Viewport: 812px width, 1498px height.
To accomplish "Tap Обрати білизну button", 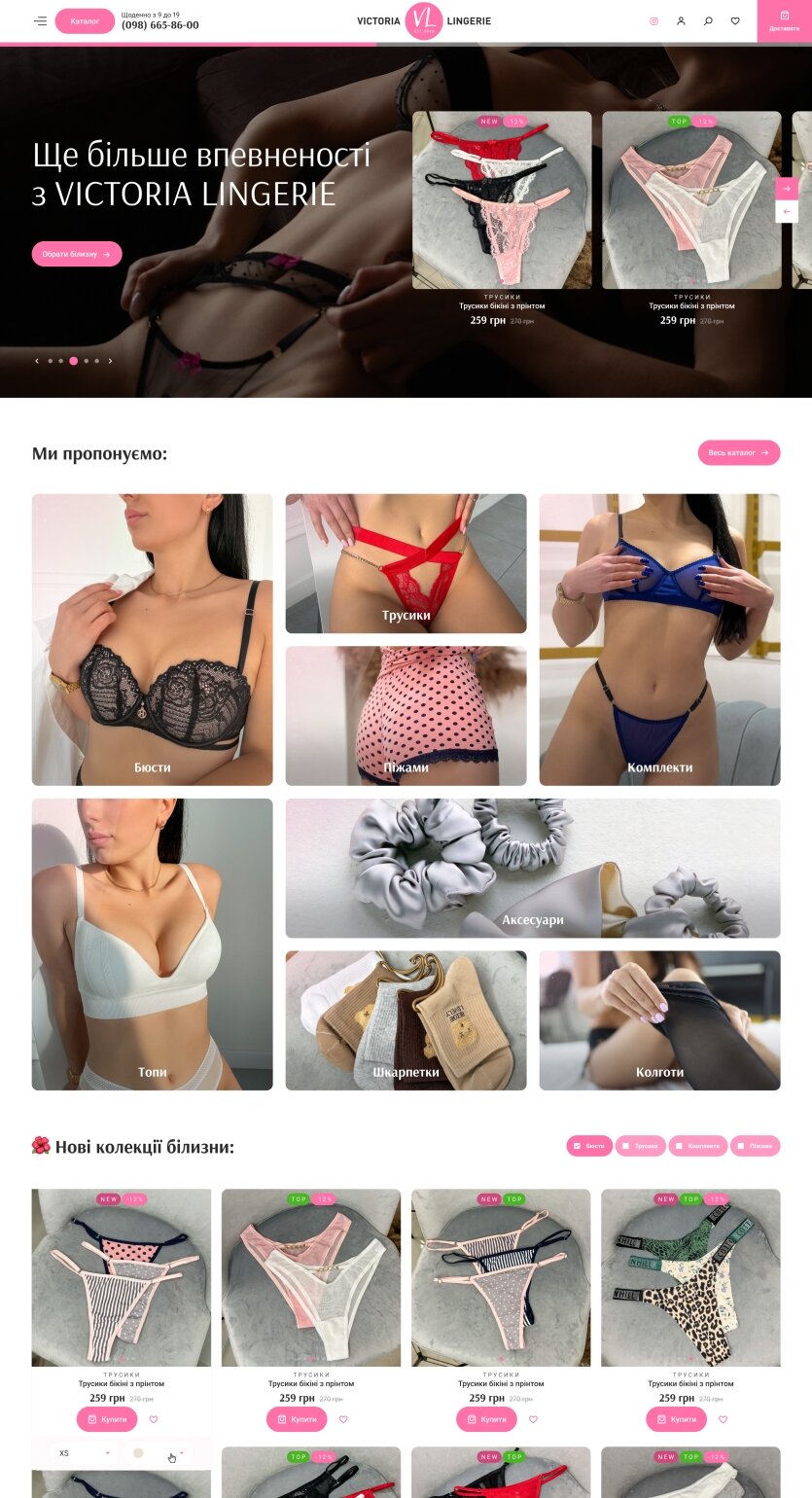I will pyautogui.click(x=77, y=254).
